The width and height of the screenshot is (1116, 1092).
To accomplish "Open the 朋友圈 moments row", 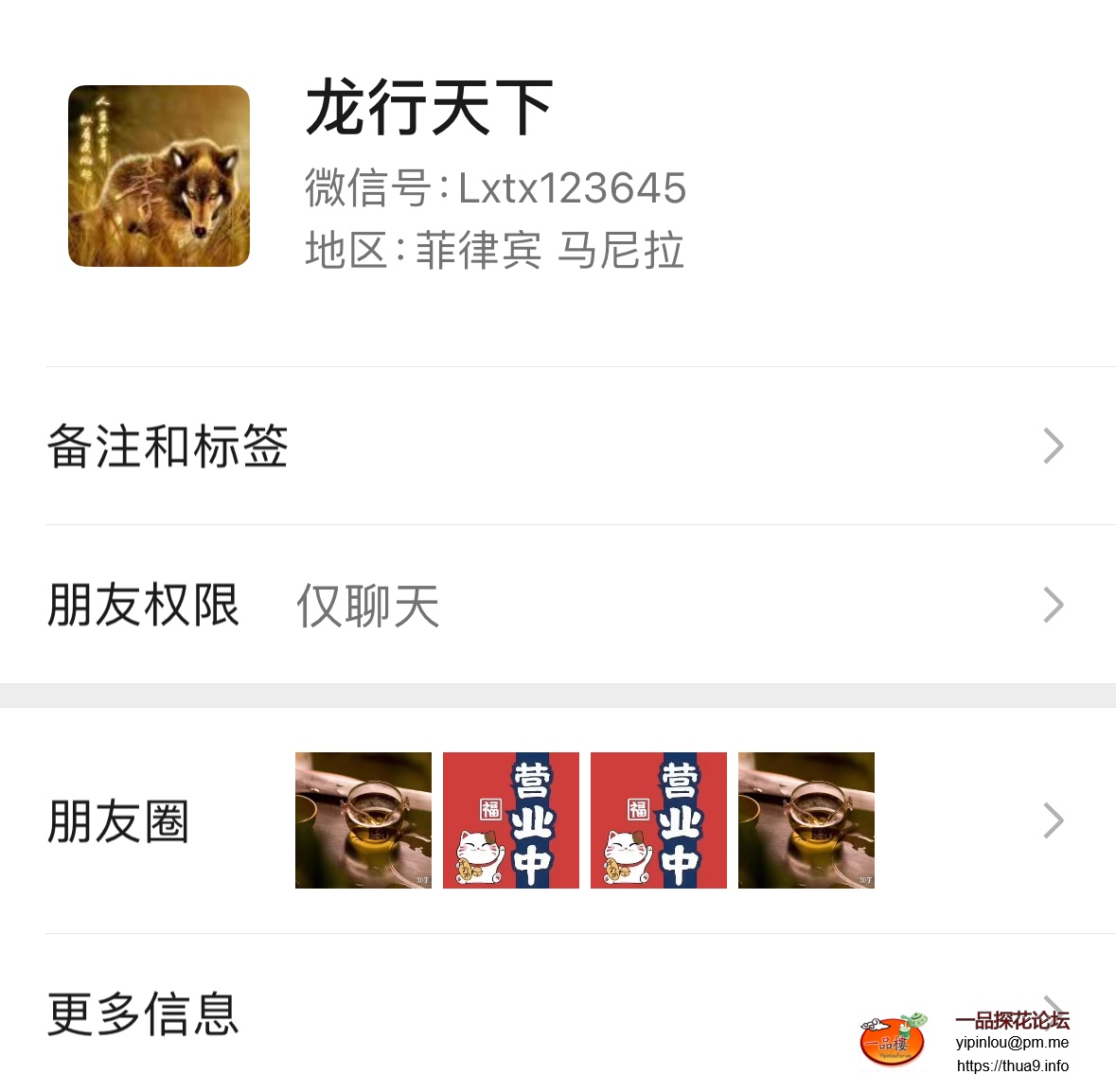I will tap(557, 820).
